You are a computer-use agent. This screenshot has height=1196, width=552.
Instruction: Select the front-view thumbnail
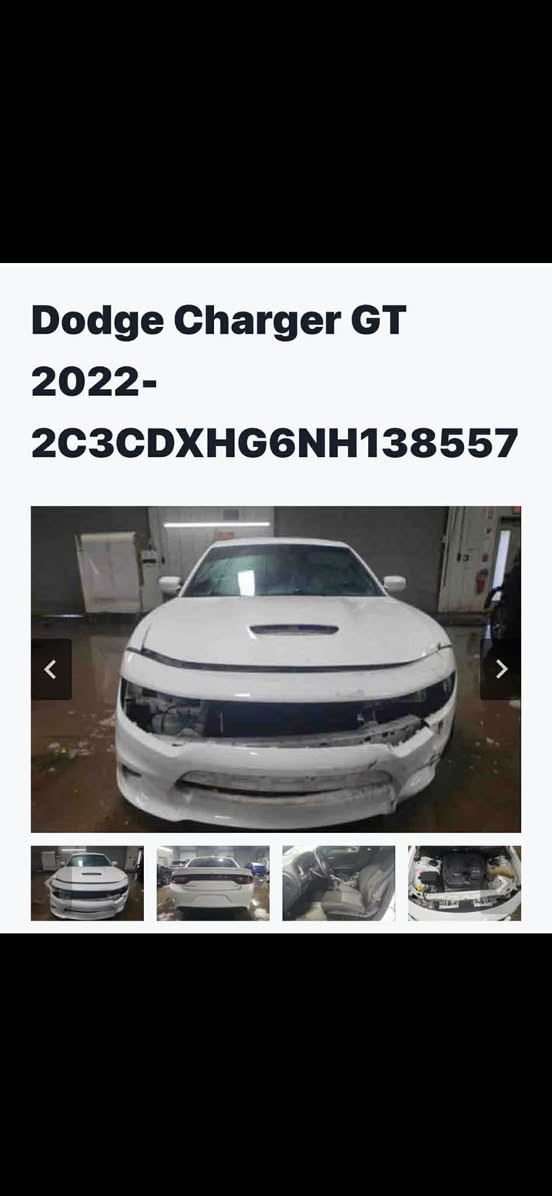click(x=87, y=883)
